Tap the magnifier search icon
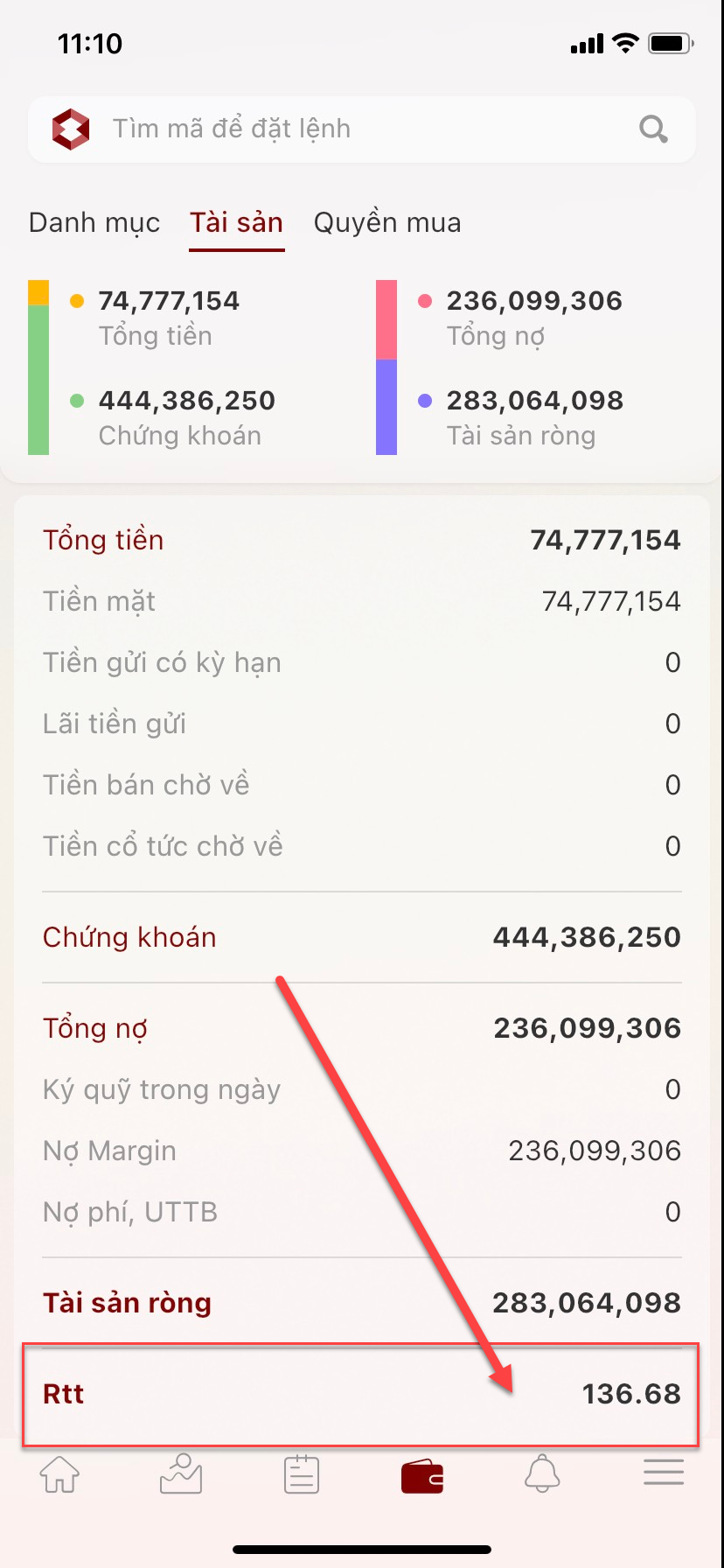The image size is (724, 1568). [x=653, y=129]
